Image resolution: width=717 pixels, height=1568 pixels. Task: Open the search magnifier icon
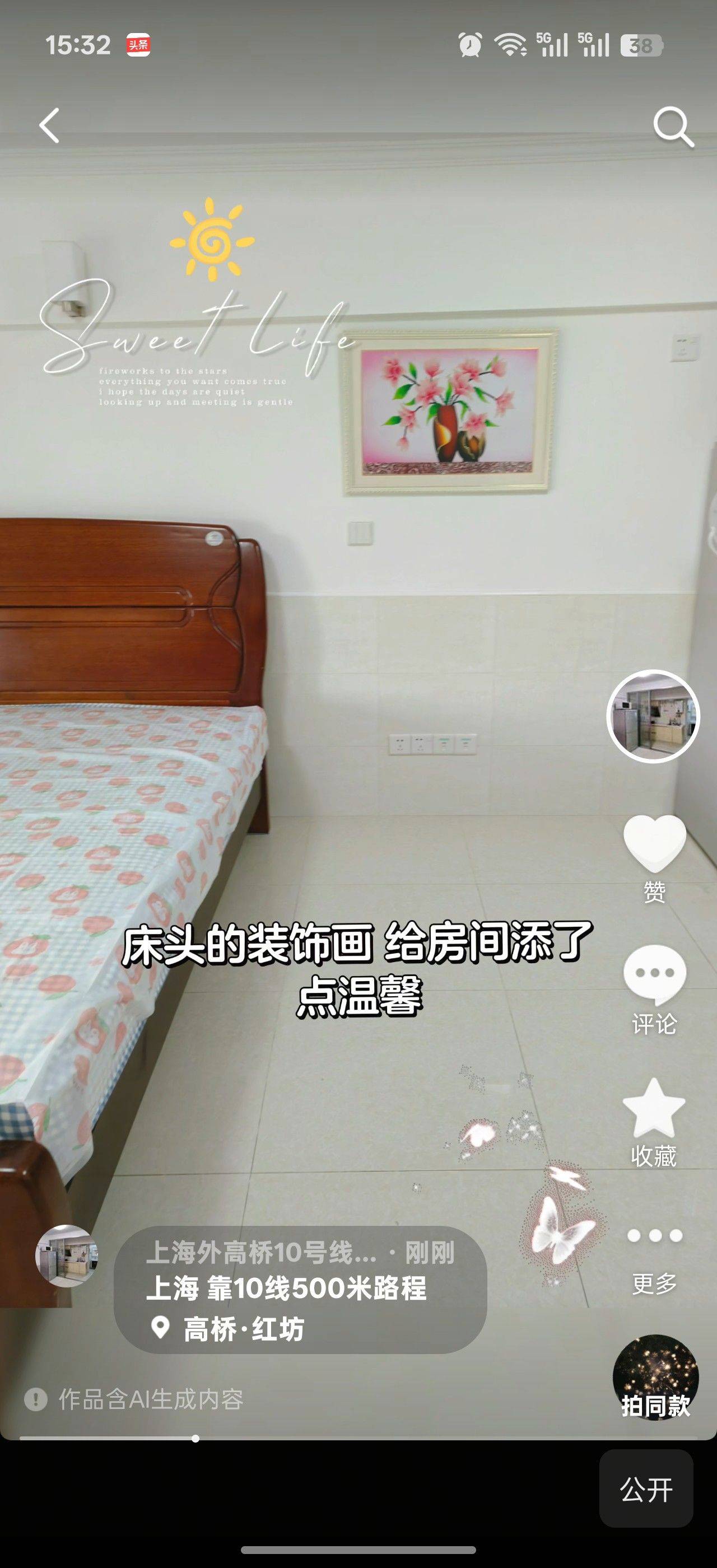tap(673, 127)
